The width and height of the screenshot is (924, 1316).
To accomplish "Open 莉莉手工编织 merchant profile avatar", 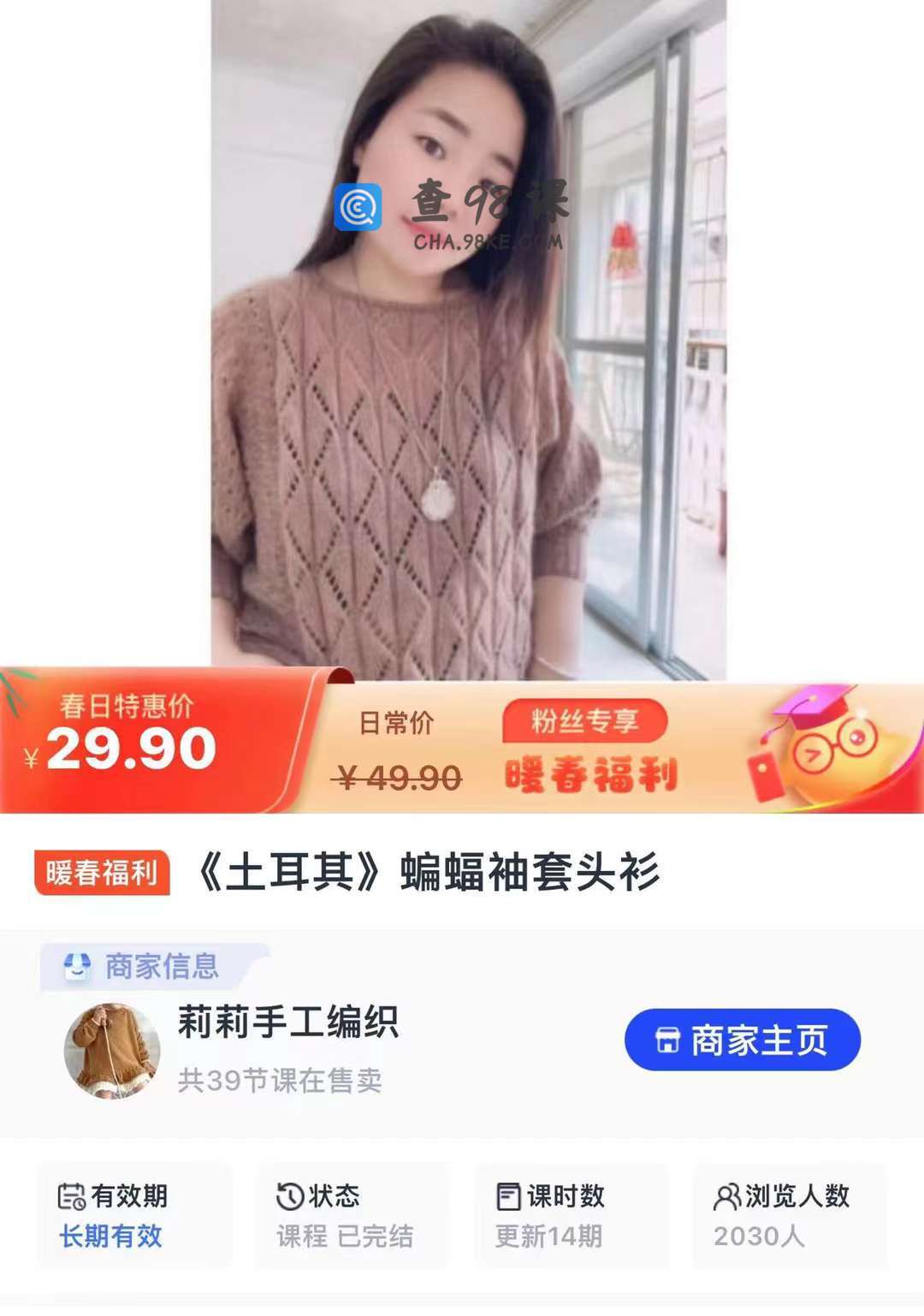I will coord(111,1051).
